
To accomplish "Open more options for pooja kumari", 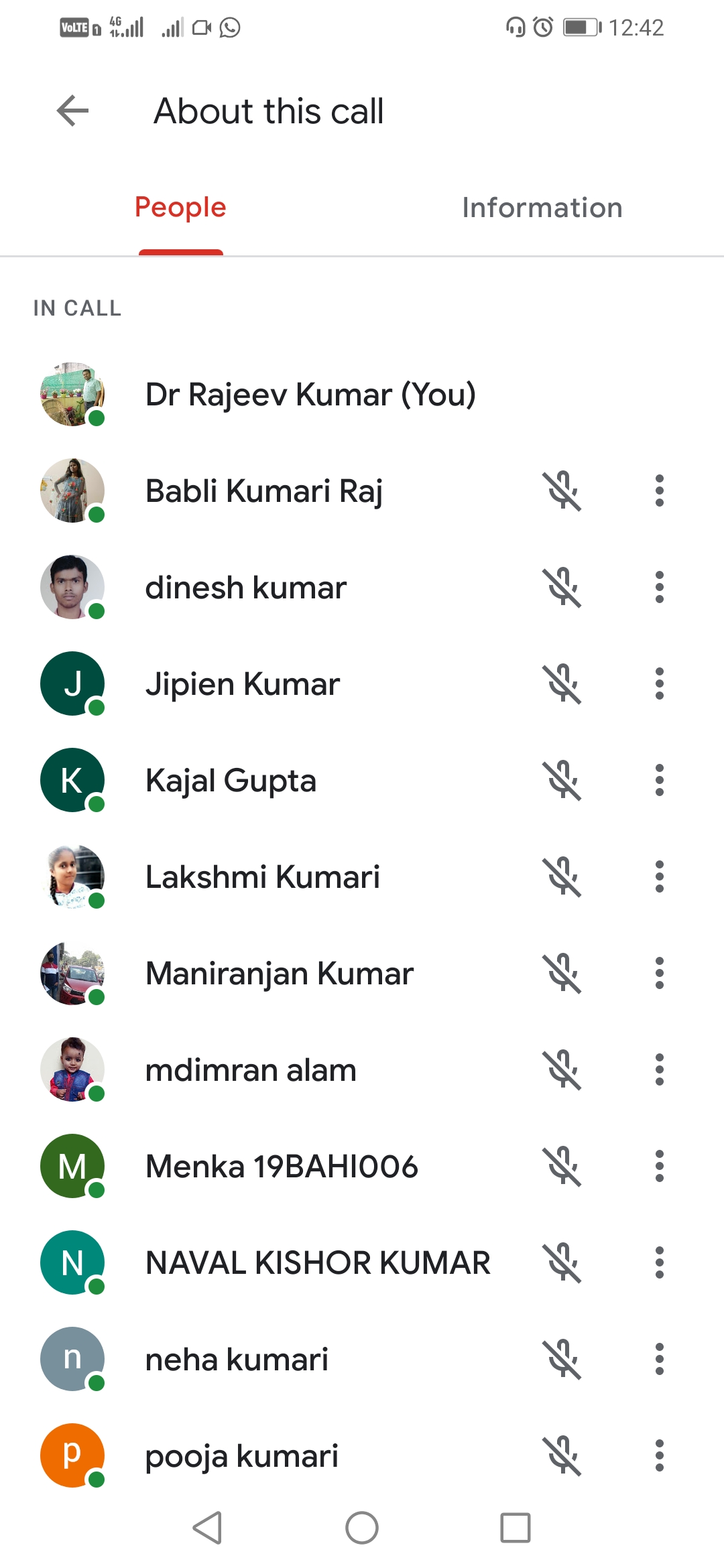I will (660, 1455).
